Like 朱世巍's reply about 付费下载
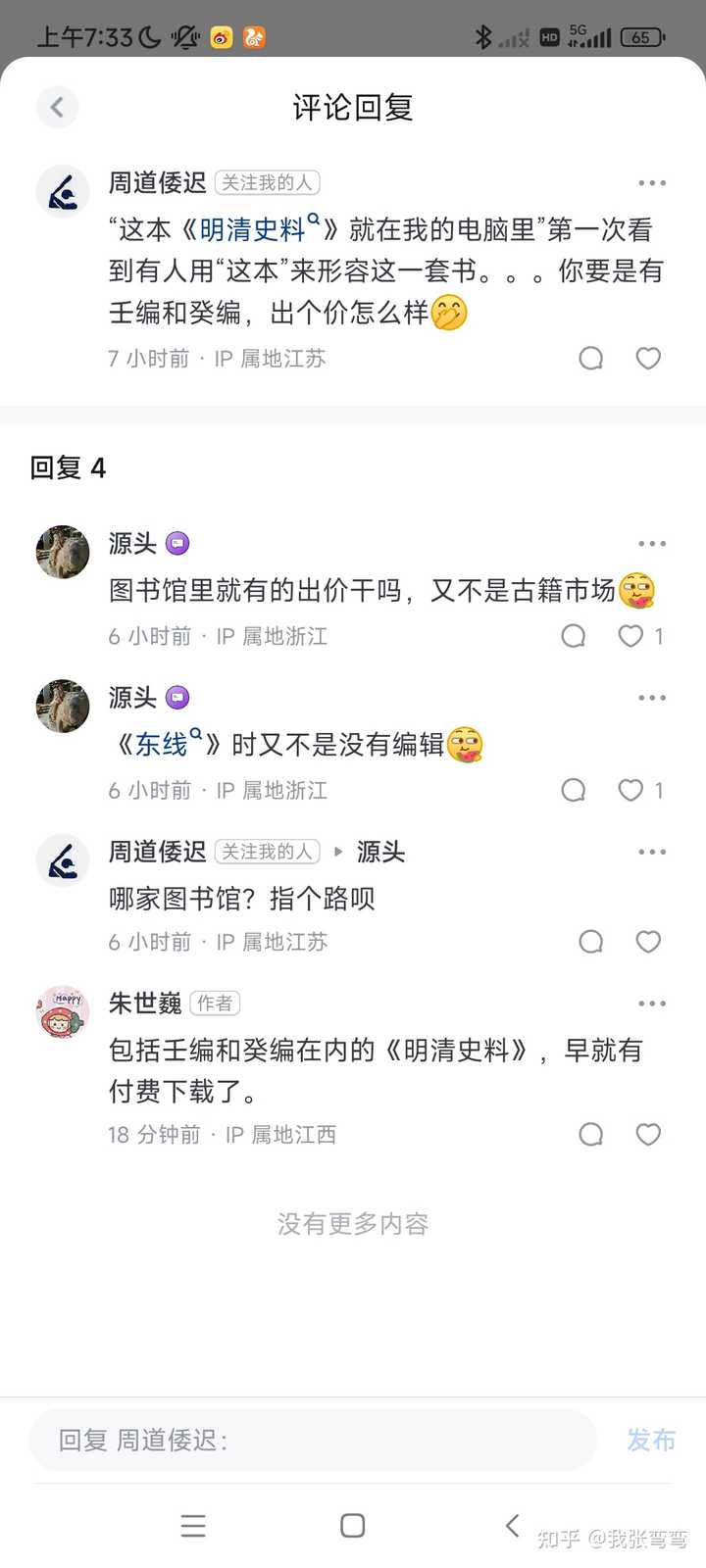This screenshot has height=1568, width=706. click(x=648, y=1134)
